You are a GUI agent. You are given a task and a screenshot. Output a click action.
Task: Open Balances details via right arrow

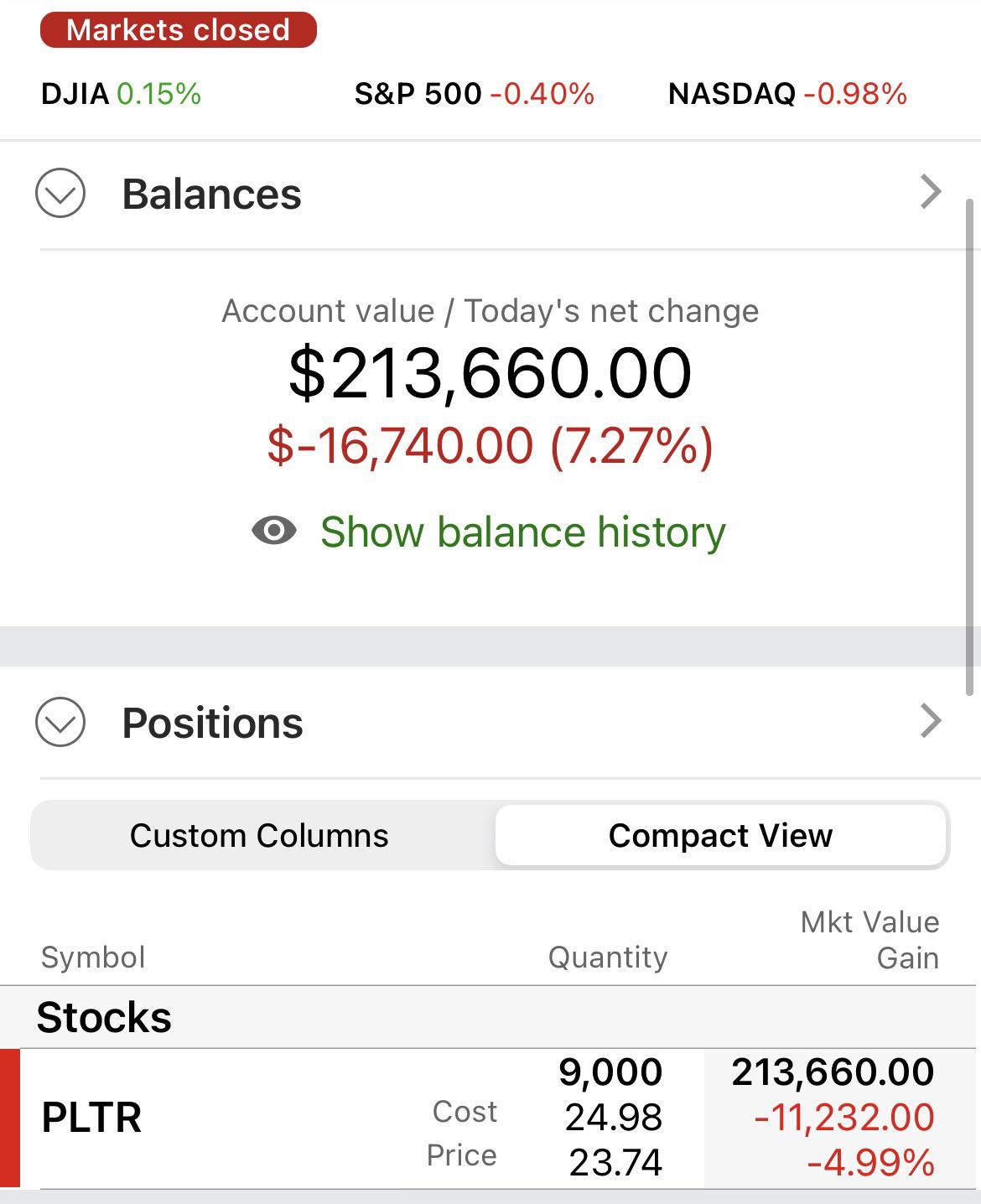click(931, 192)
